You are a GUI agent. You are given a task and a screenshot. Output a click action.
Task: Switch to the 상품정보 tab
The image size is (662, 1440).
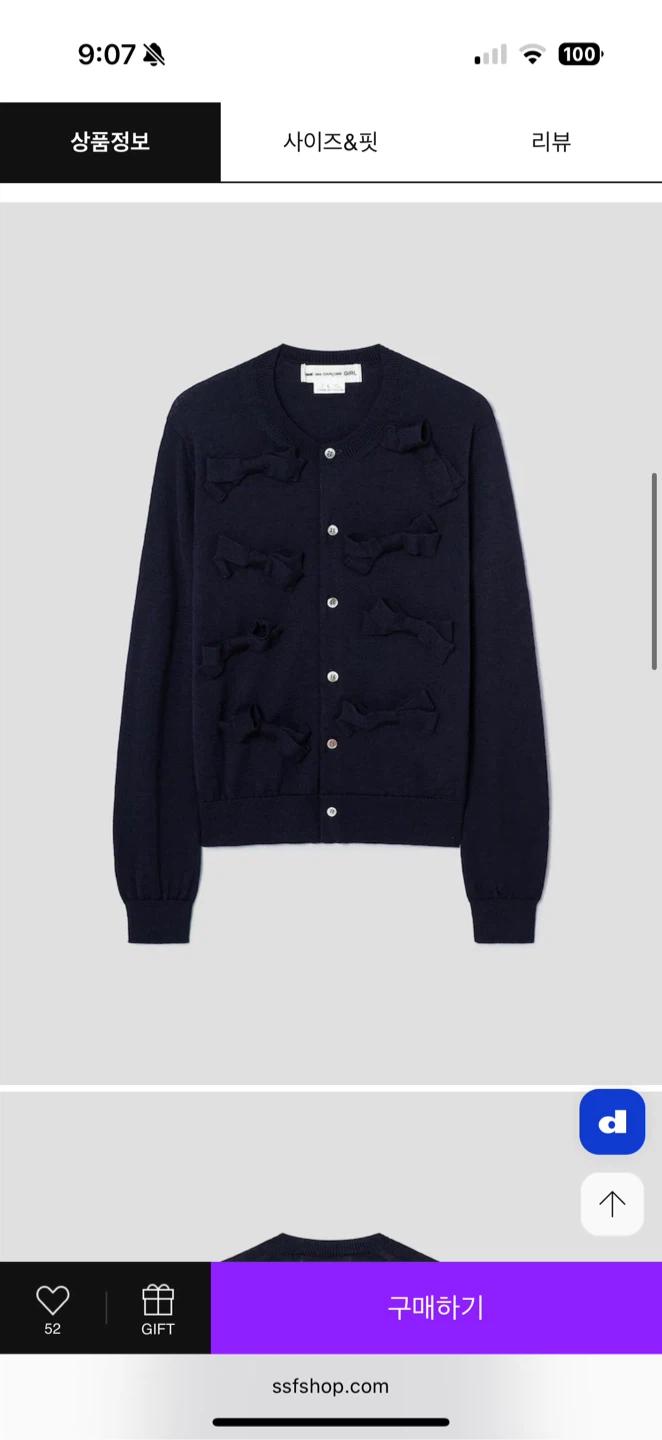tap(110, 142)
